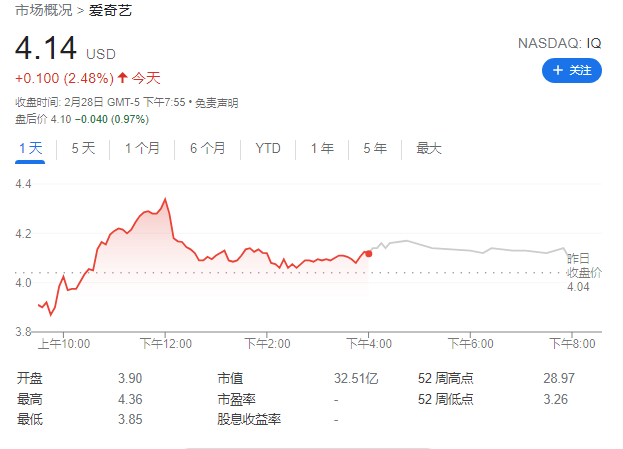Follow the 爱奇艺 stock with 关注 button
This screenshot has height=449, width=623.
pyautogui.click(x=571, y=70)
